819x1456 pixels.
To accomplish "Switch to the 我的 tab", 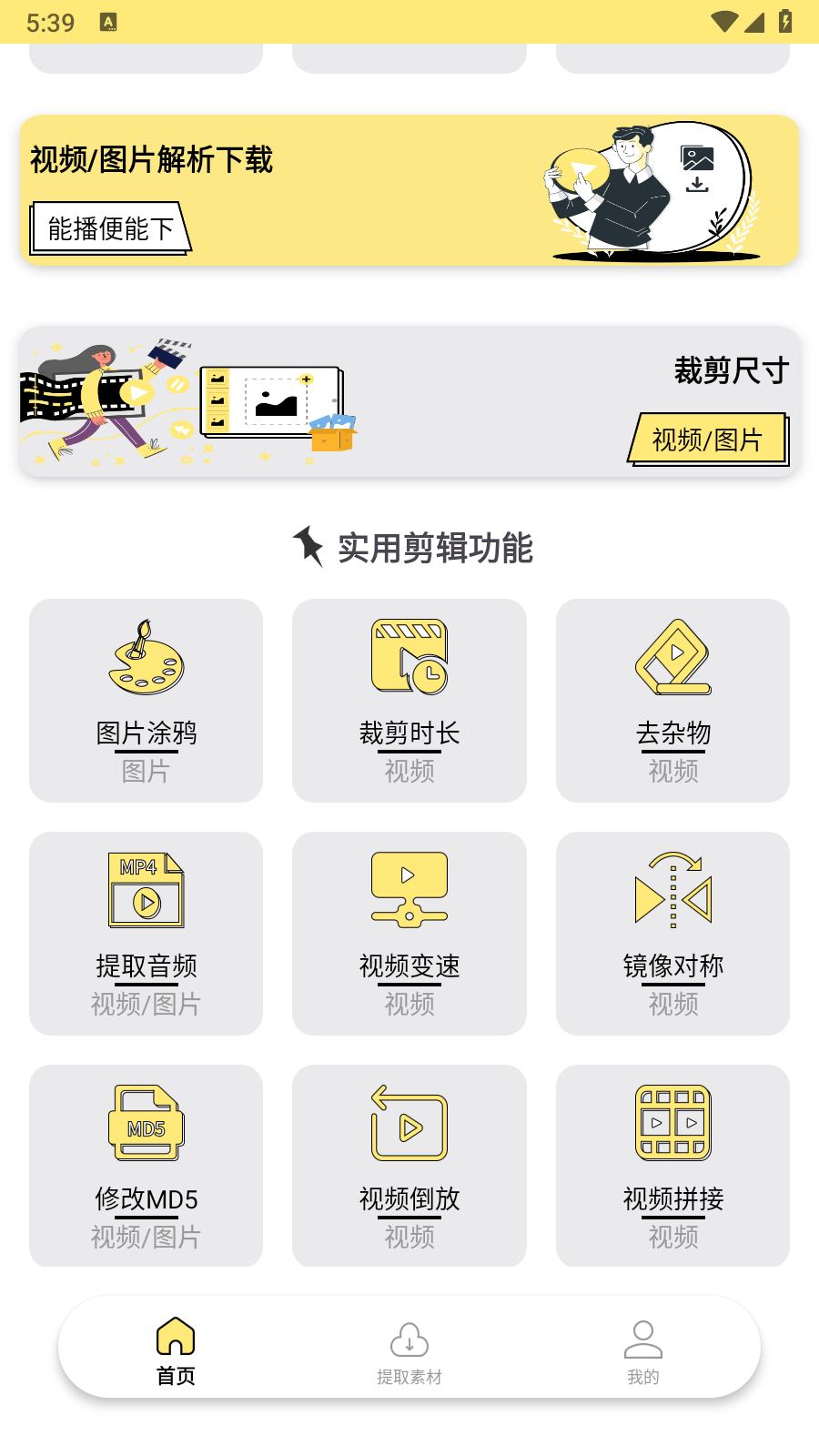I will point(645,1351).
